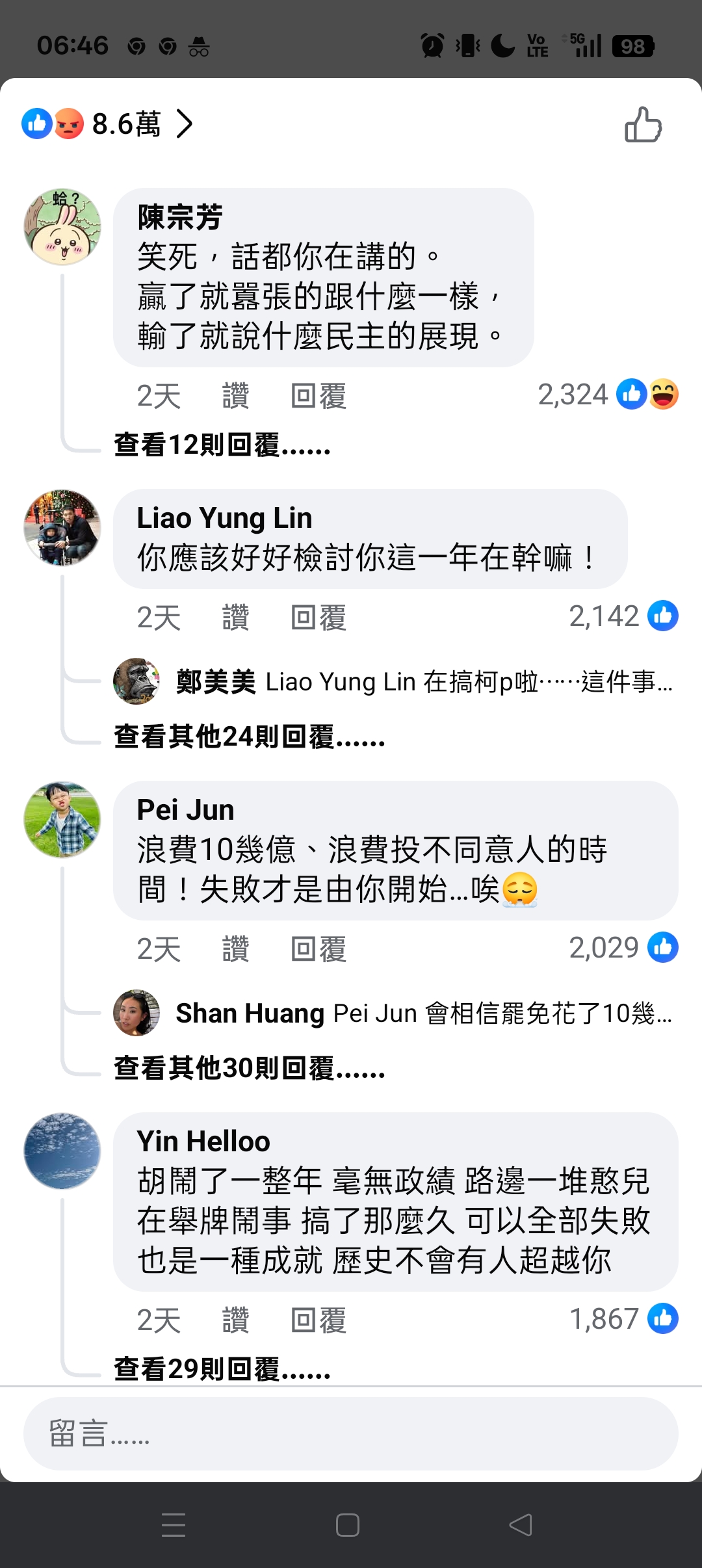Like the post with thumbs-up icon

point(643,124)
